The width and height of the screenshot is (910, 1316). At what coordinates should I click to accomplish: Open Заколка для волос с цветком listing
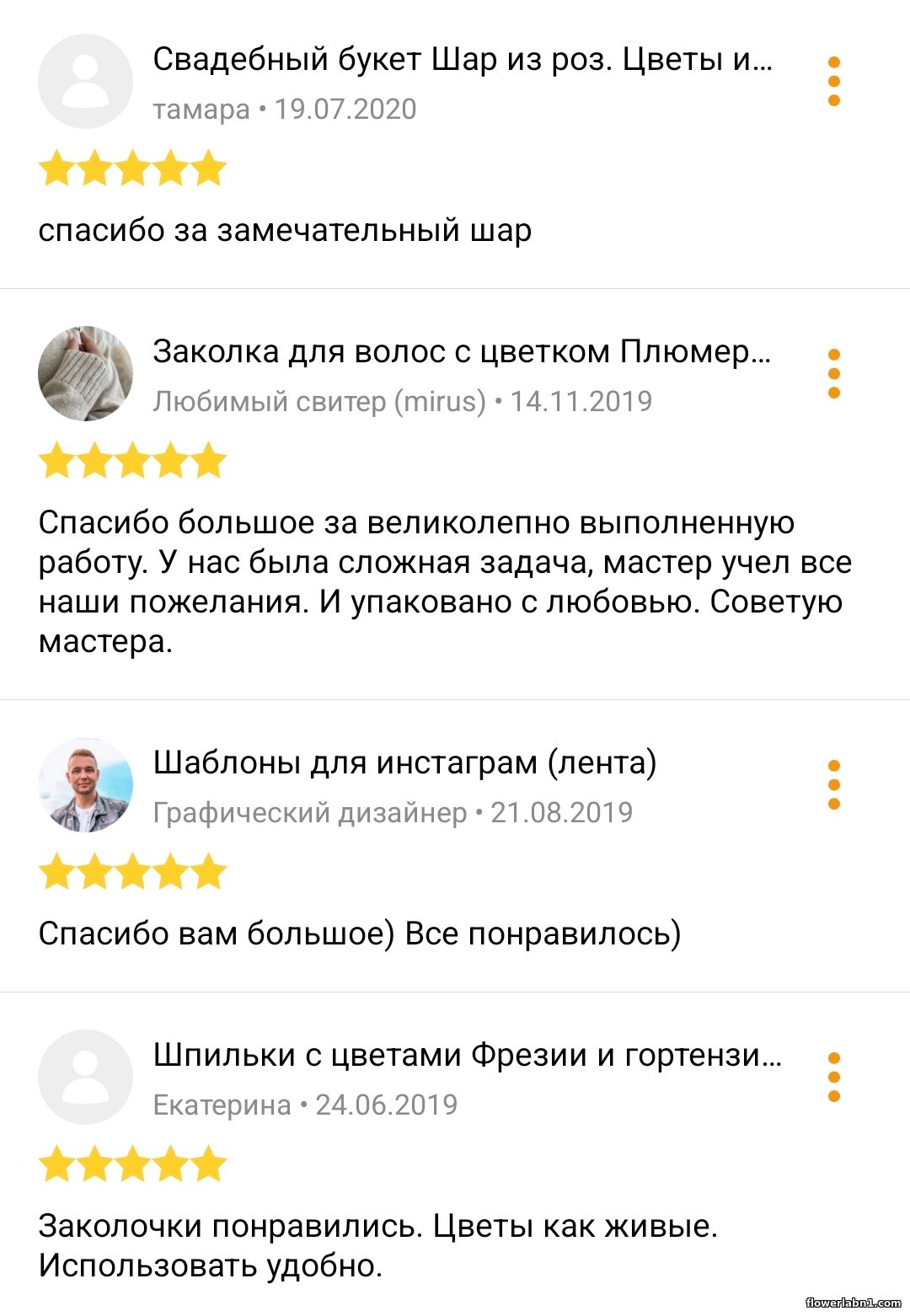coord(462,352)
